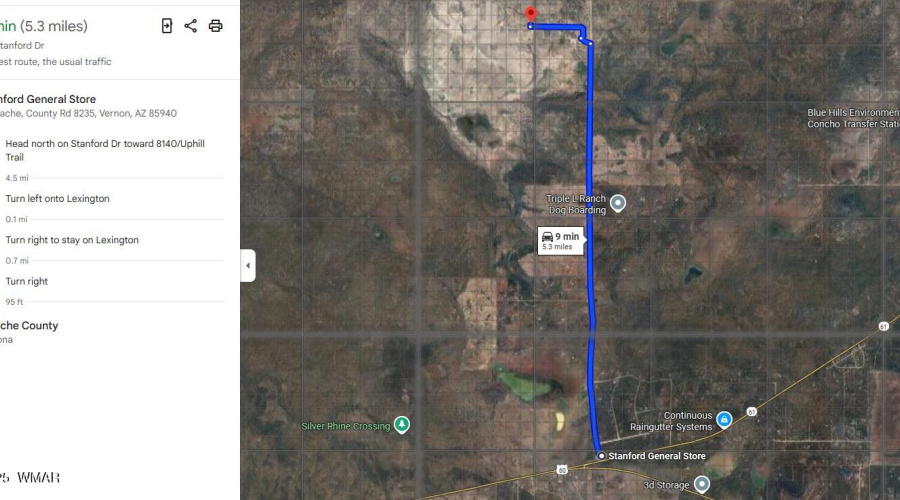Open 3d Storage map pin
Screen dimensions: 900x500
pyautogui.click(x=702, y=485)
